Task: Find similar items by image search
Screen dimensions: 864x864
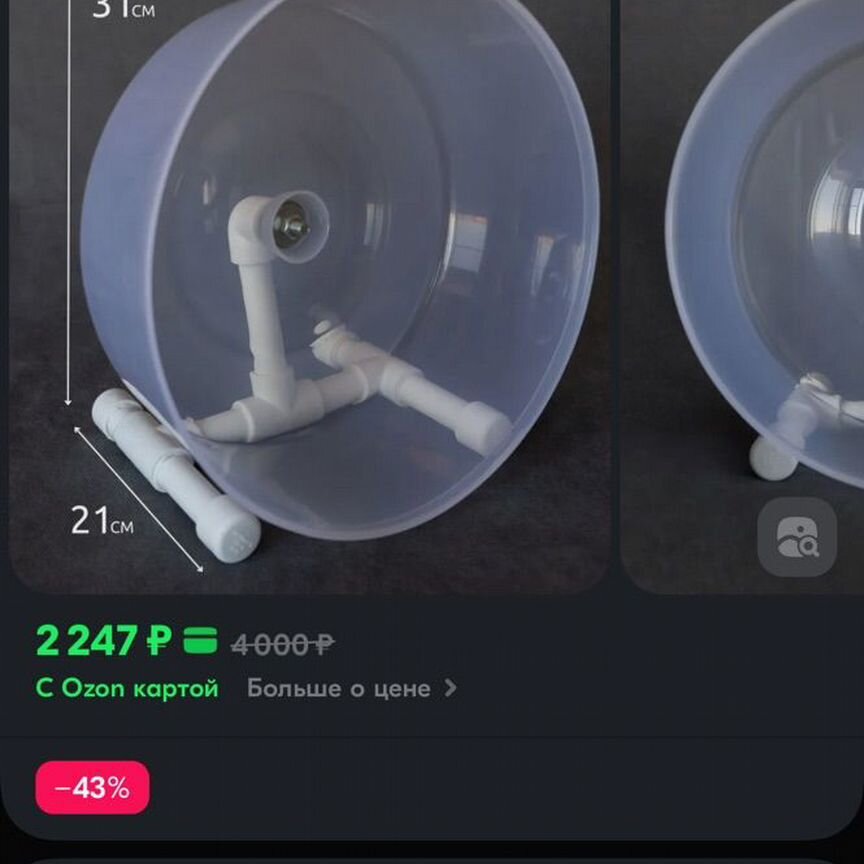Action: 796,537
